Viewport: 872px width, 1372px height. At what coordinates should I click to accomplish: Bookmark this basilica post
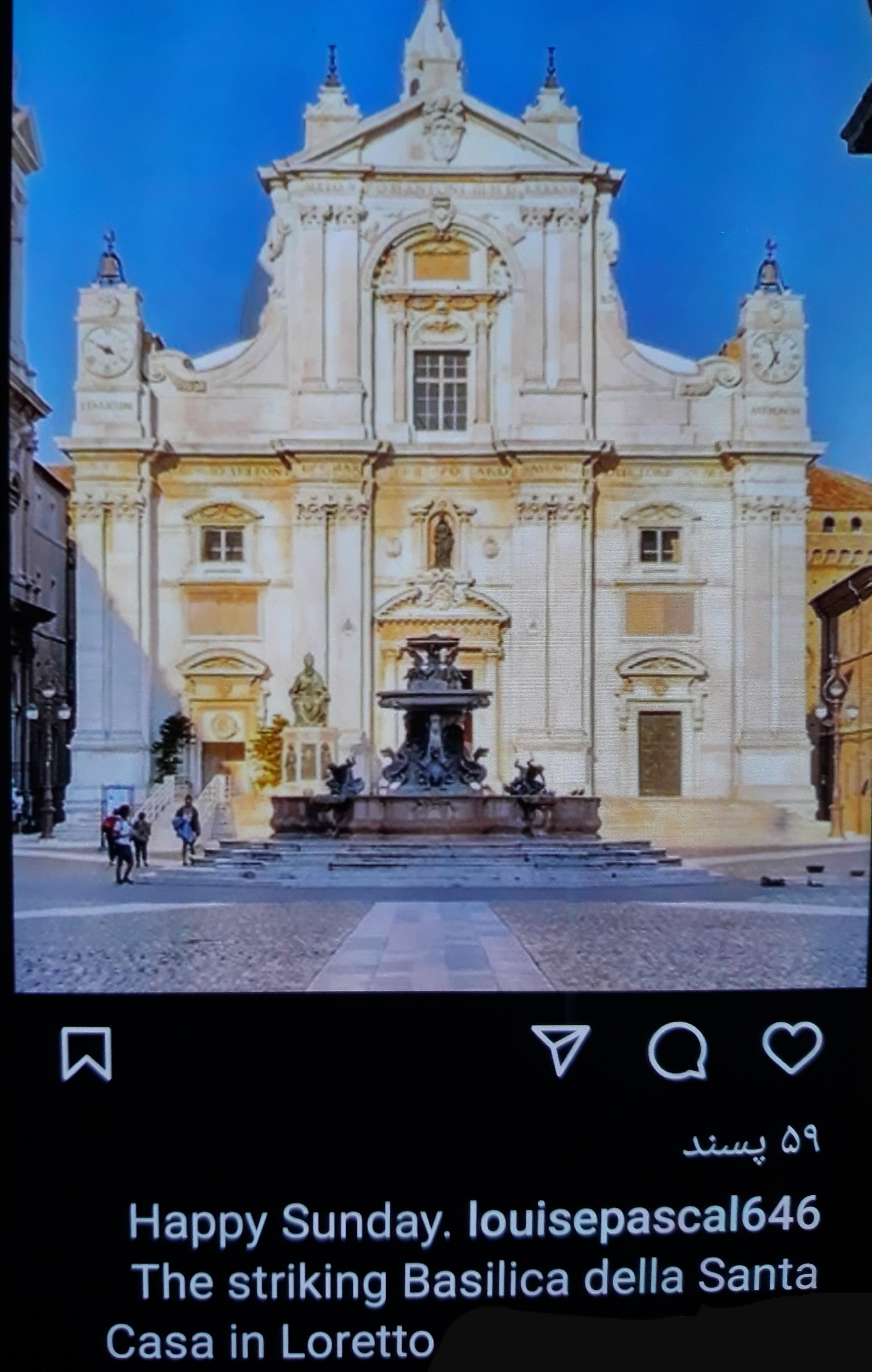[x=86, y=1054]
